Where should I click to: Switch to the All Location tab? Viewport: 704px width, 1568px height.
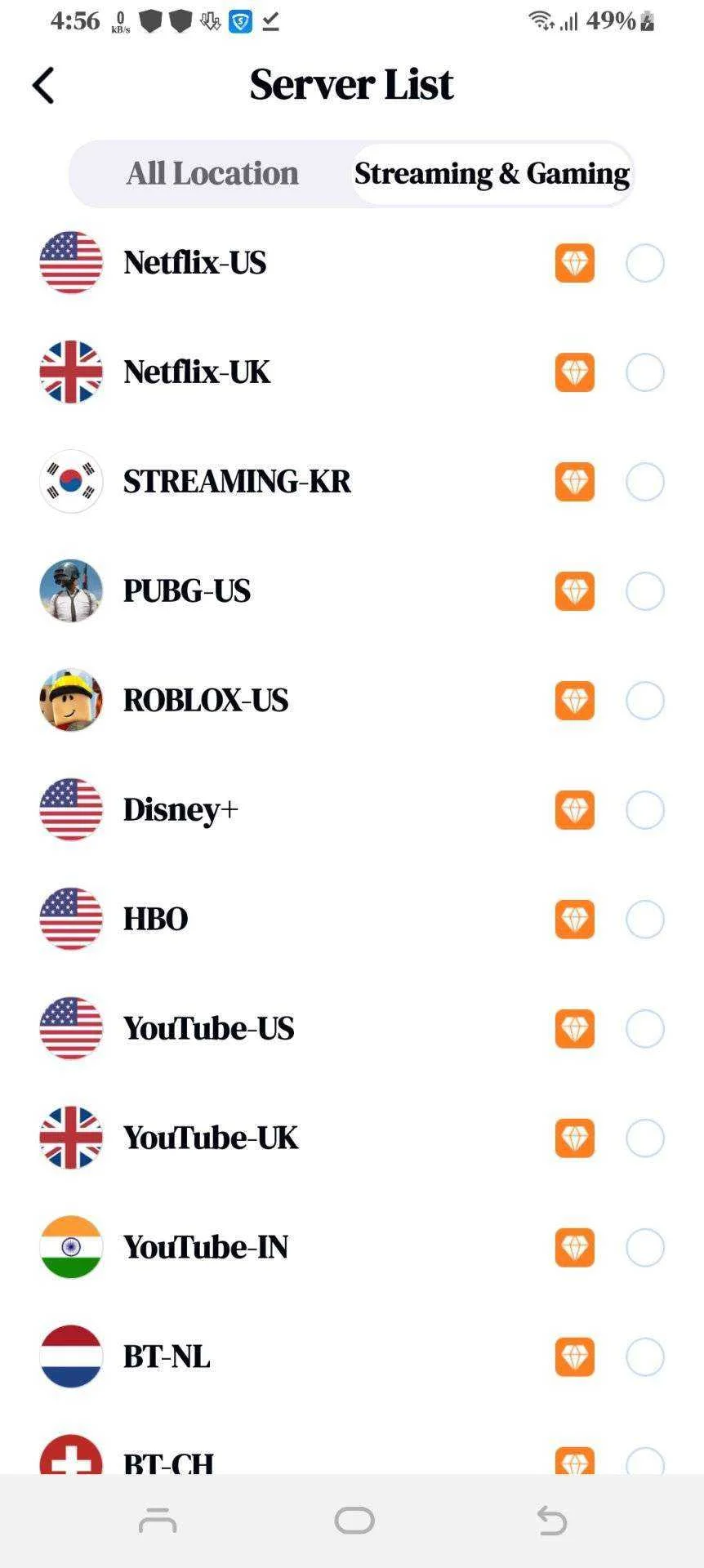coord(212,174)
